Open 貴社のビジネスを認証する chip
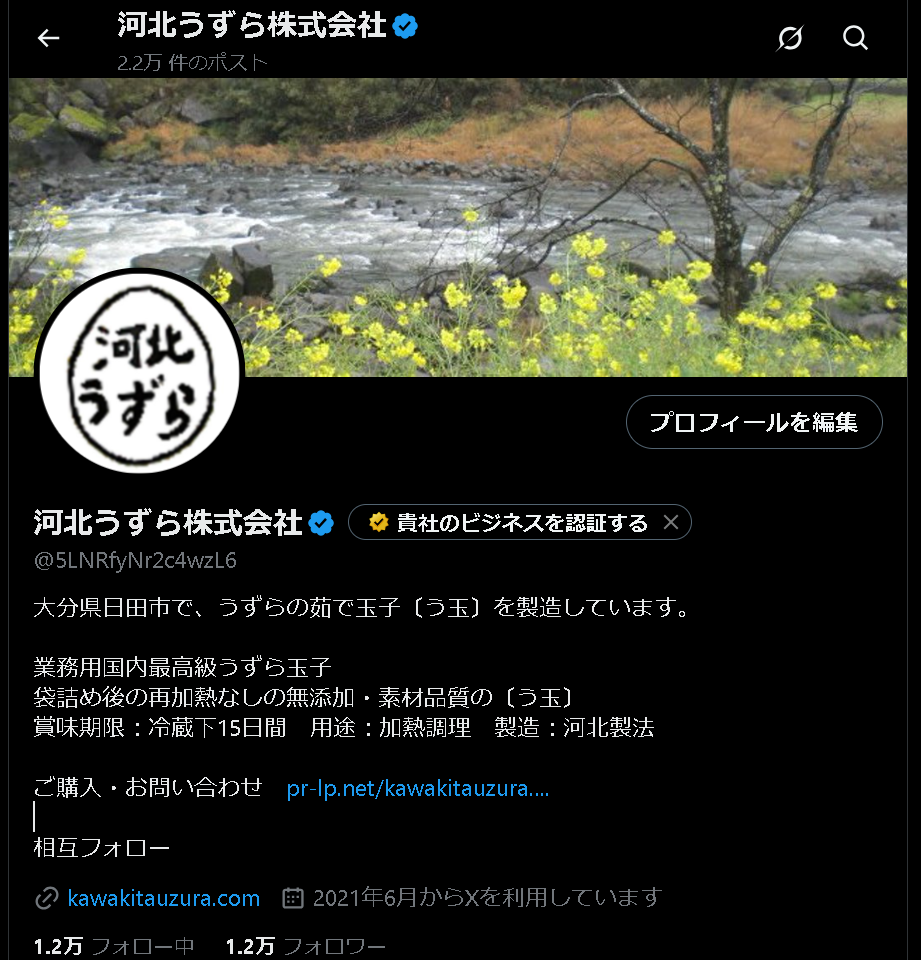 pos(509,523)
